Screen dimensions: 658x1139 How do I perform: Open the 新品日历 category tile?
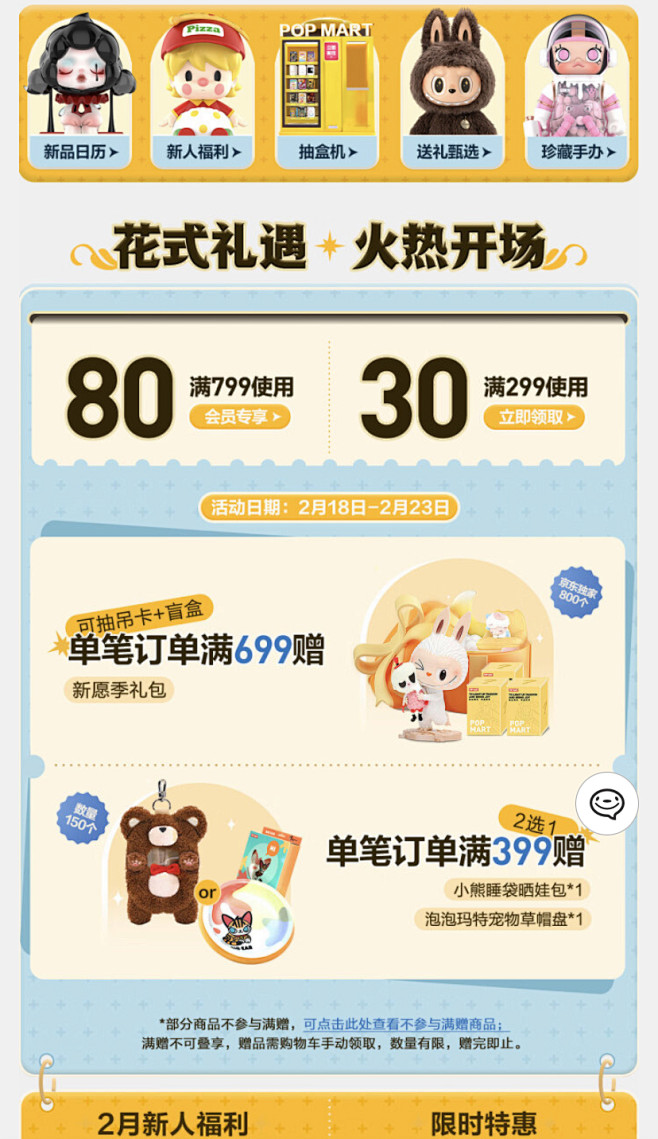[80, 91]
